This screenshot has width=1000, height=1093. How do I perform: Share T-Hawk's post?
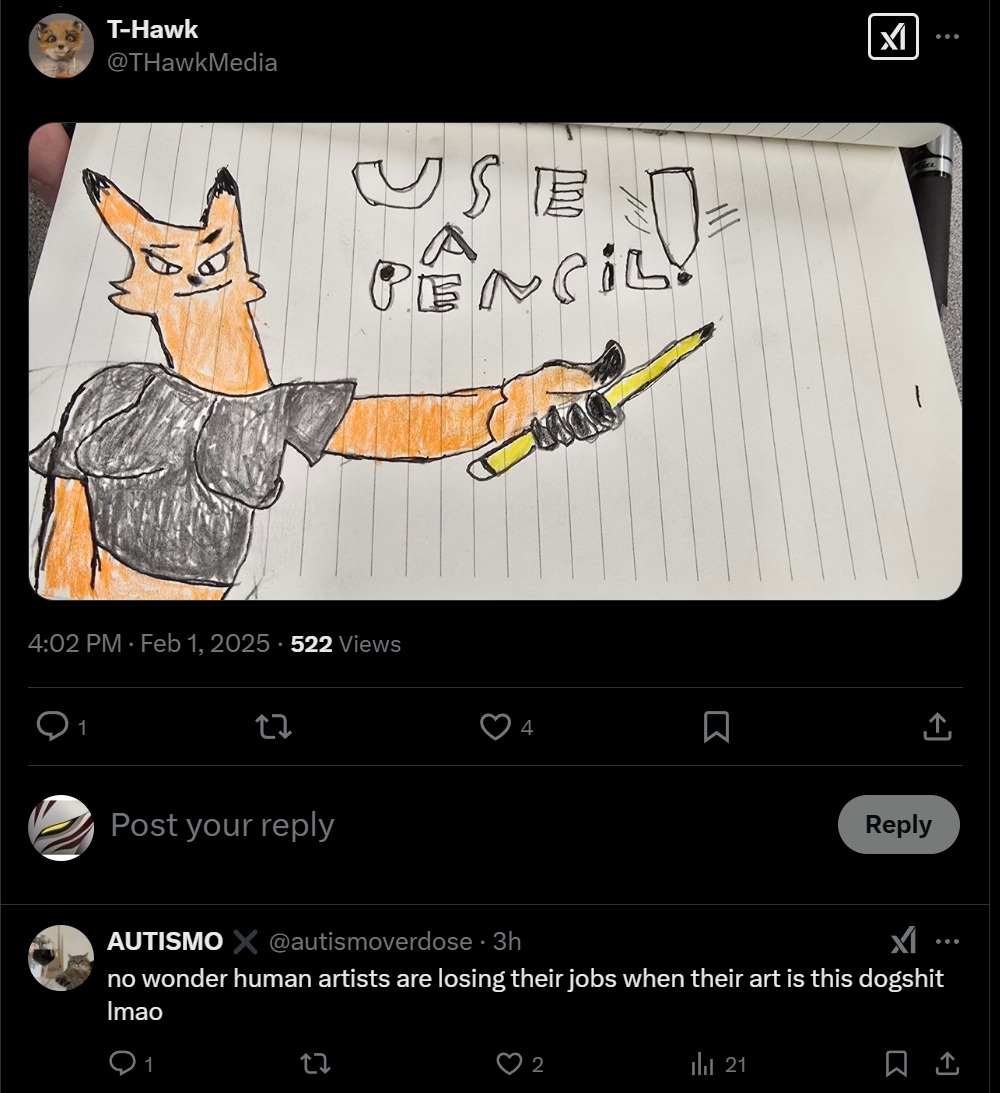[937, 726]
